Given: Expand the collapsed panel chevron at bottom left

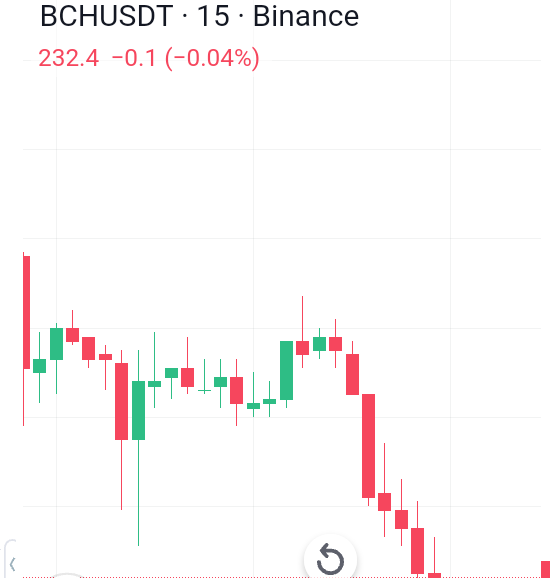Looking at the screenshot, I should click(12, 564).
